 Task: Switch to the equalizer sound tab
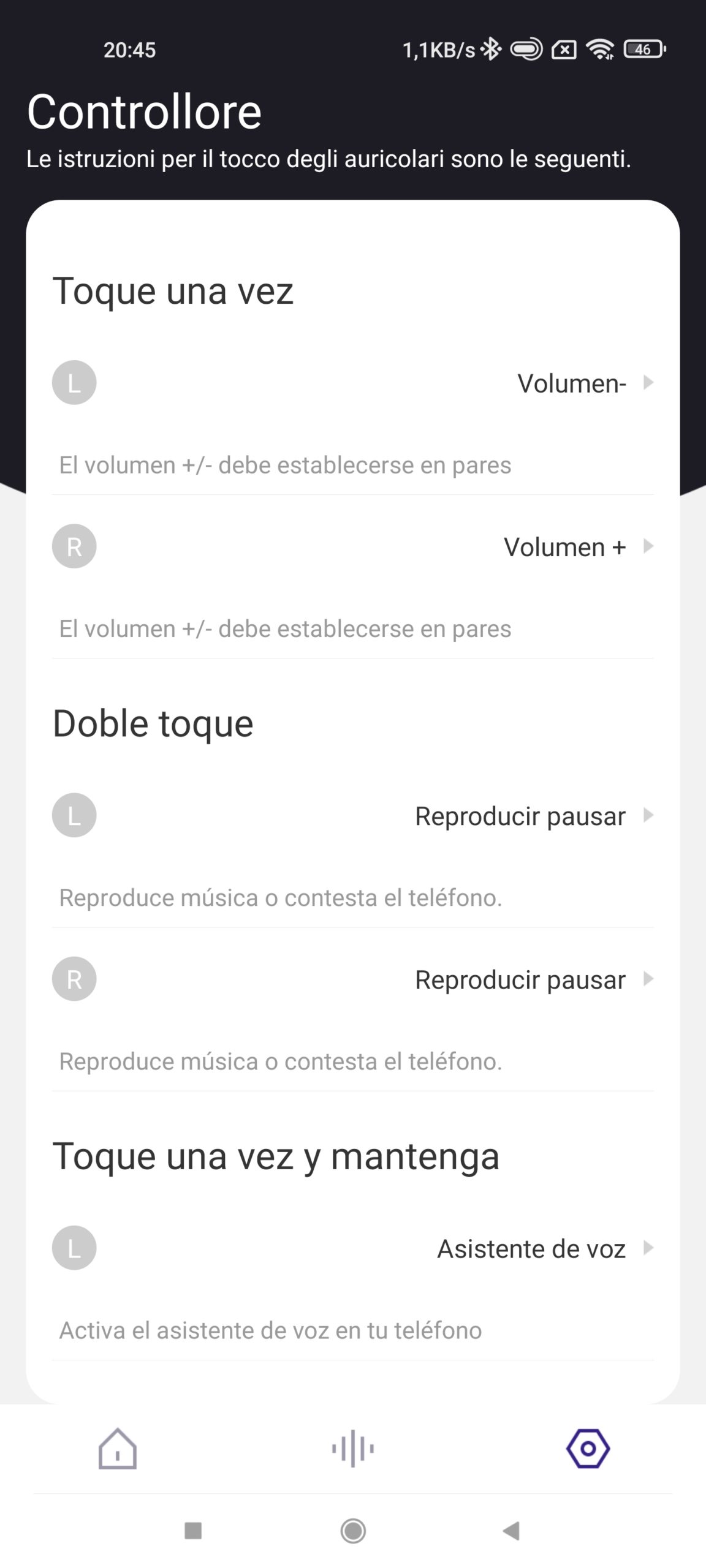[x=353, y=1449]
